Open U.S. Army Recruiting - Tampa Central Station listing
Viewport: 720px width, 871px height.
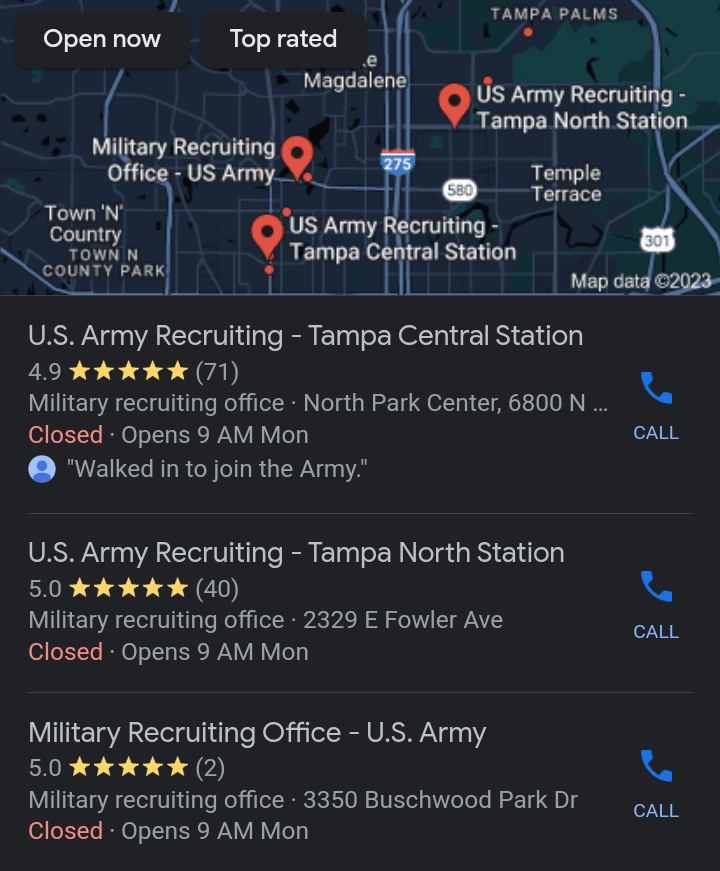point(306,336)
